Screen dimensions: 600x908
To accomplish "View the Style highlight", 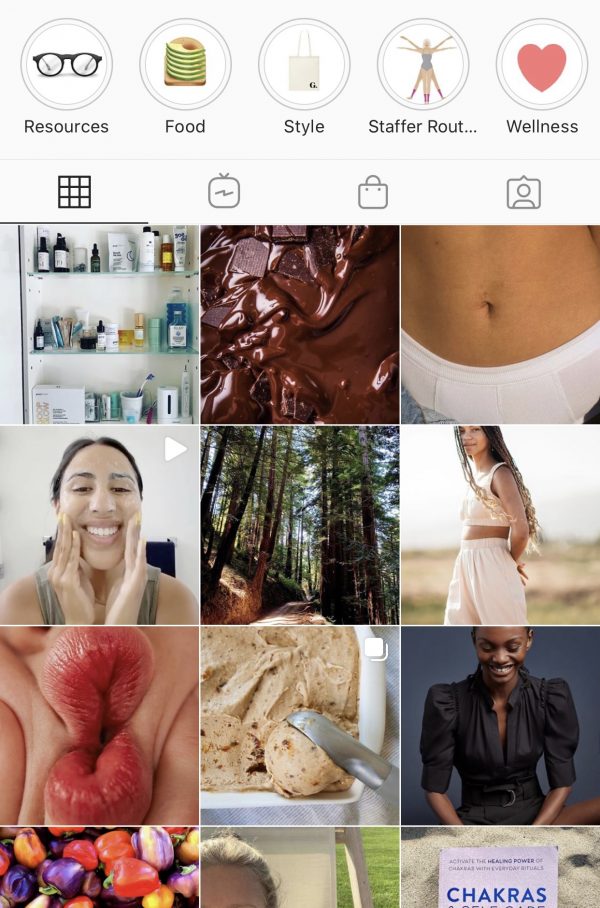I will coord(304,65).
